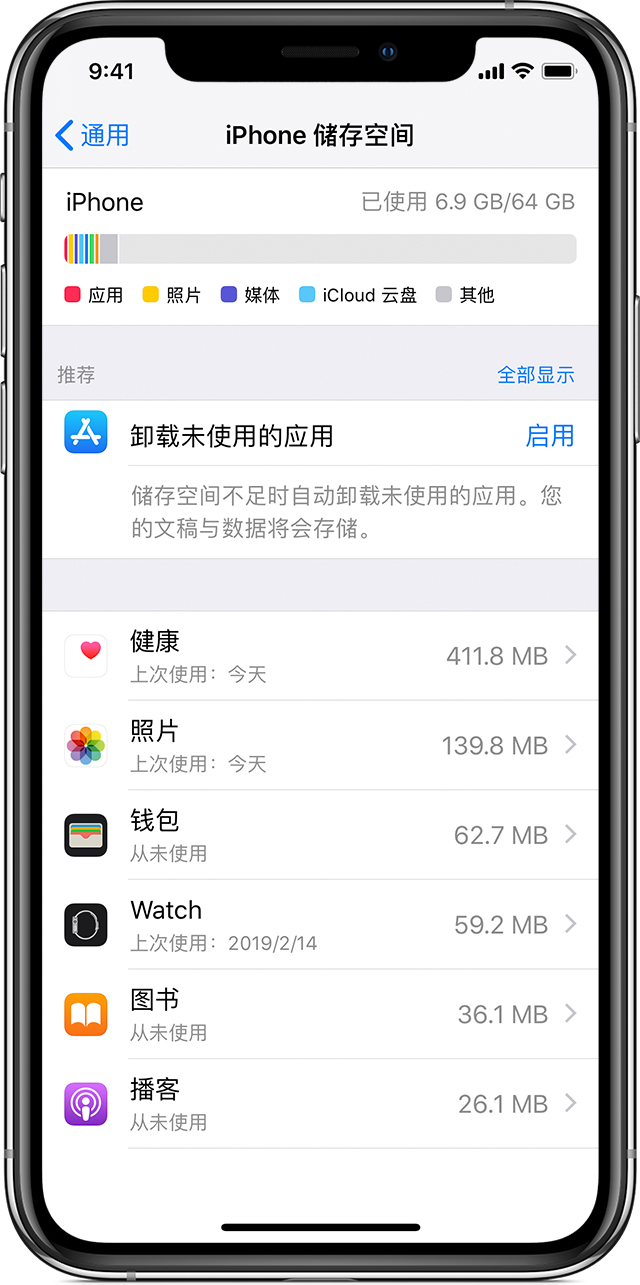Tap 全部显示 to show all recommendations
This screenshot has width=640, height=1285.
[x=535, y=375]
